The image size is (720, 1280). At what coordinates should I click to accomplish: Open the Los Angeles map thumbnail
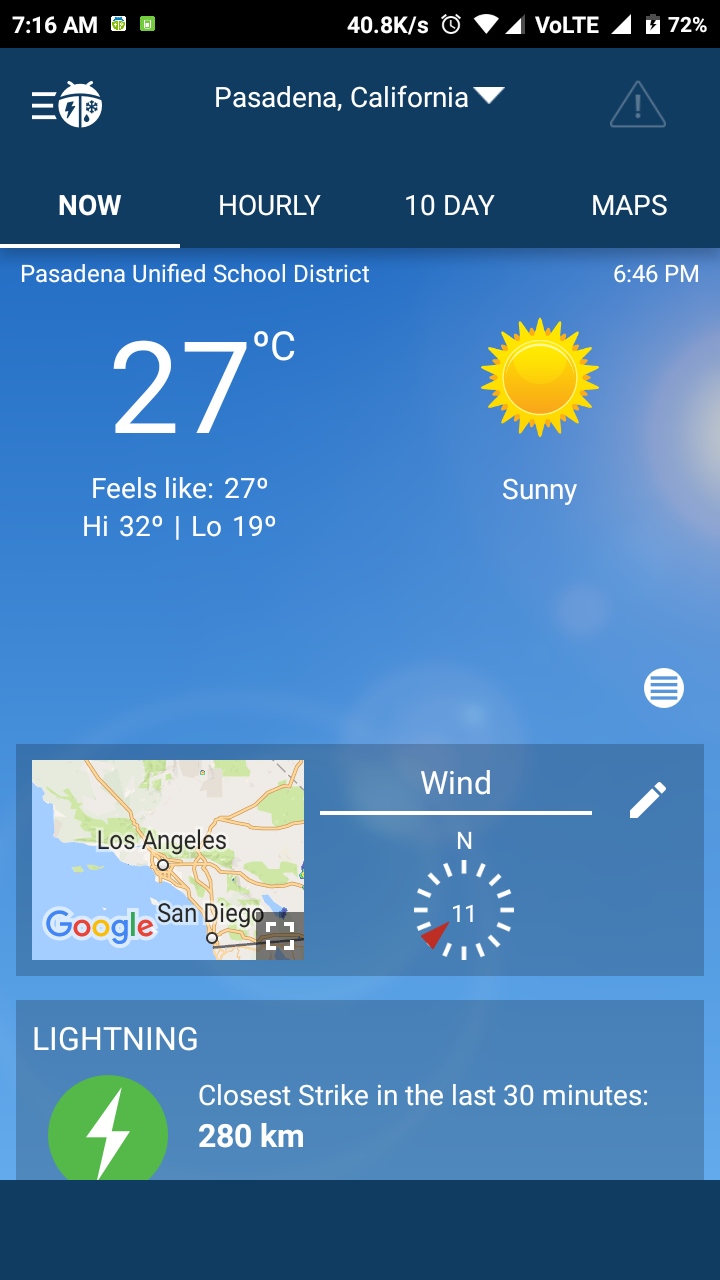point(168,860)
